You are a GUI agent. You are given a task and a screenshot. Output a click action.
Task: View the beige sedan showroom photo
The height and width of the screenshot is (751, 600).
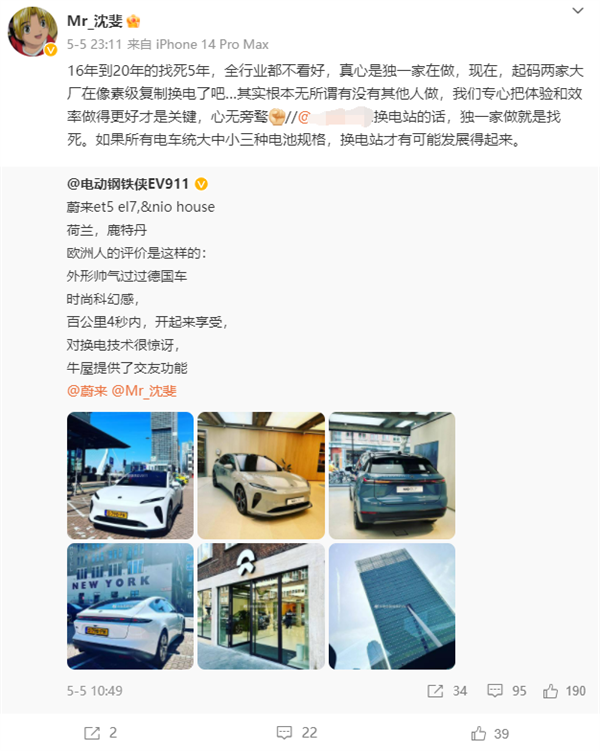point(261,475)
